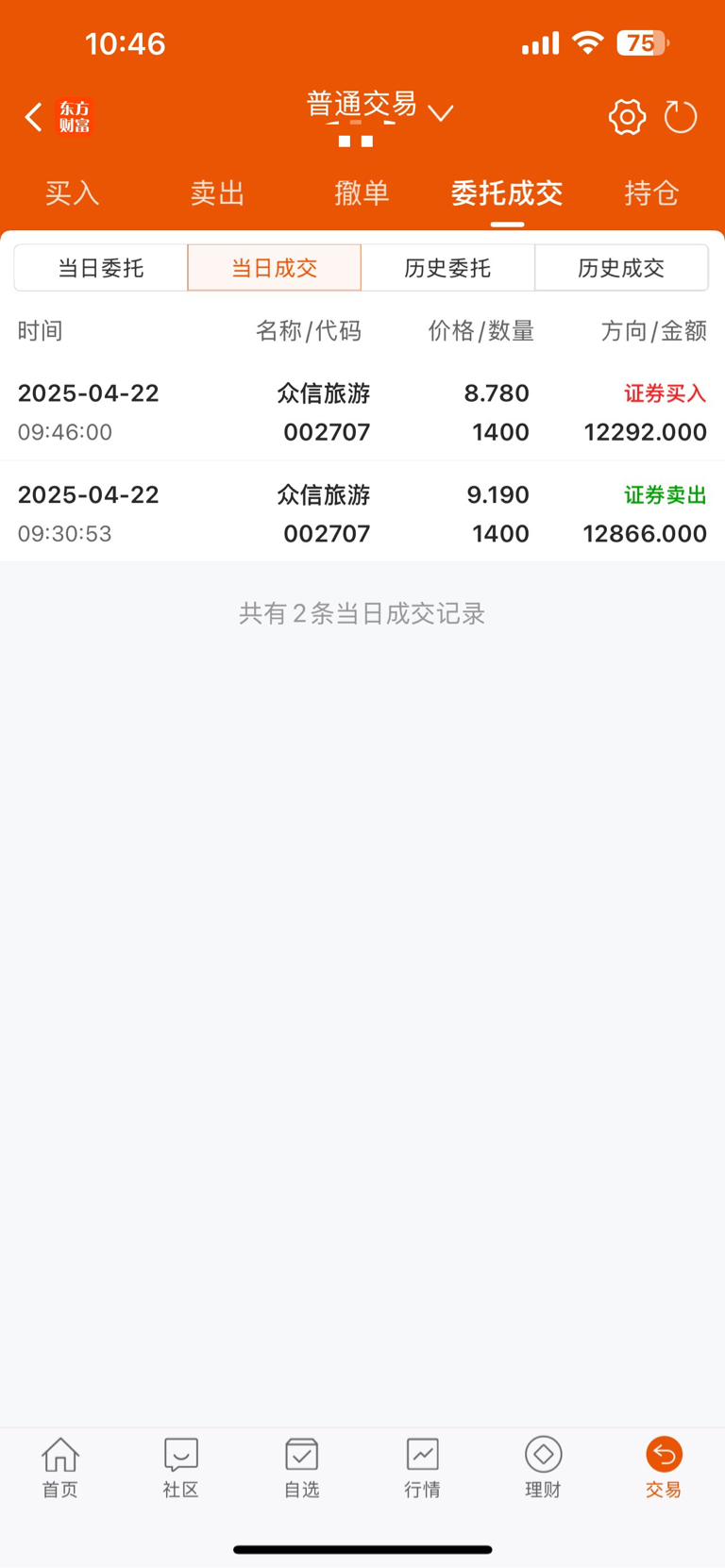
Task: Go to 首页 in bottom navigation
Action: point(60,1467)
